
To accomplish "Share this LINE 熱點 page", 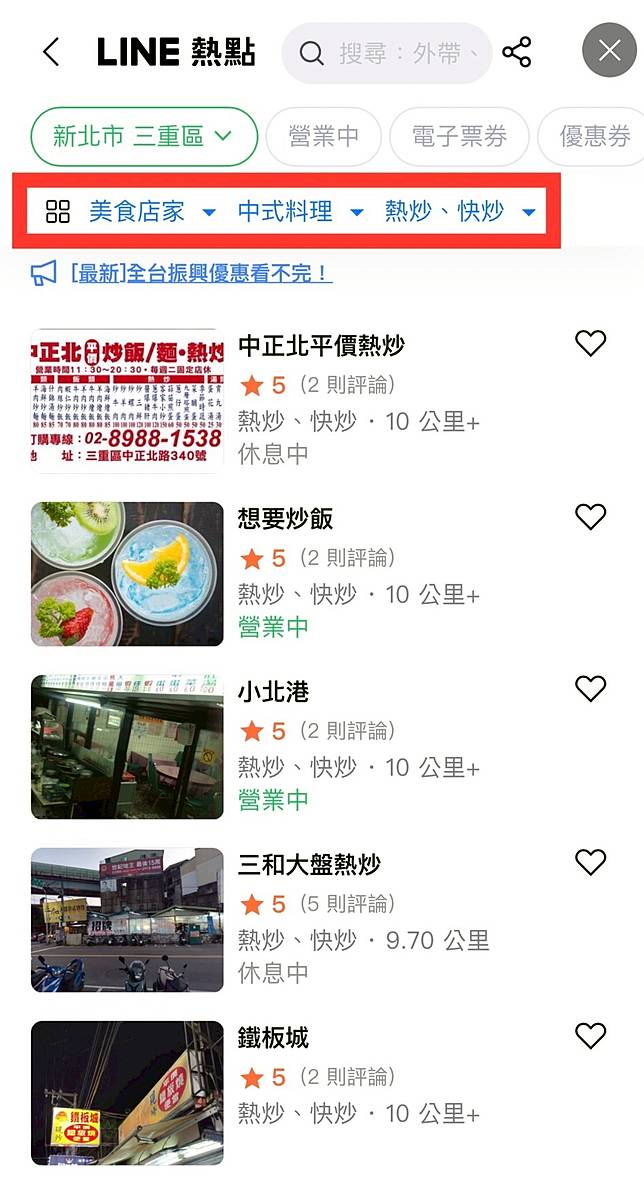I will (x=517, y=52).
